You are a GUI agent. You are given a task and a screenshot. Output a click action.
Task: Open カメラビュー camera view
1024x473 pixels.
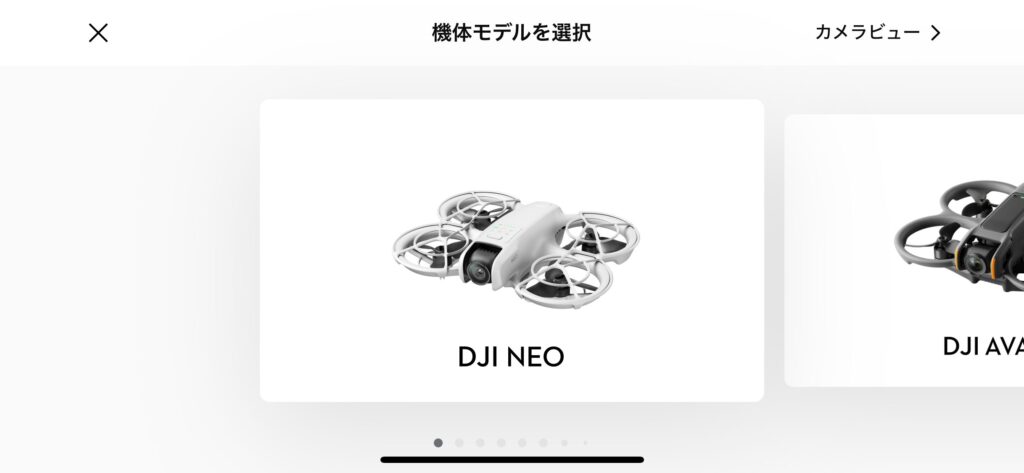[x=877, y=33]
